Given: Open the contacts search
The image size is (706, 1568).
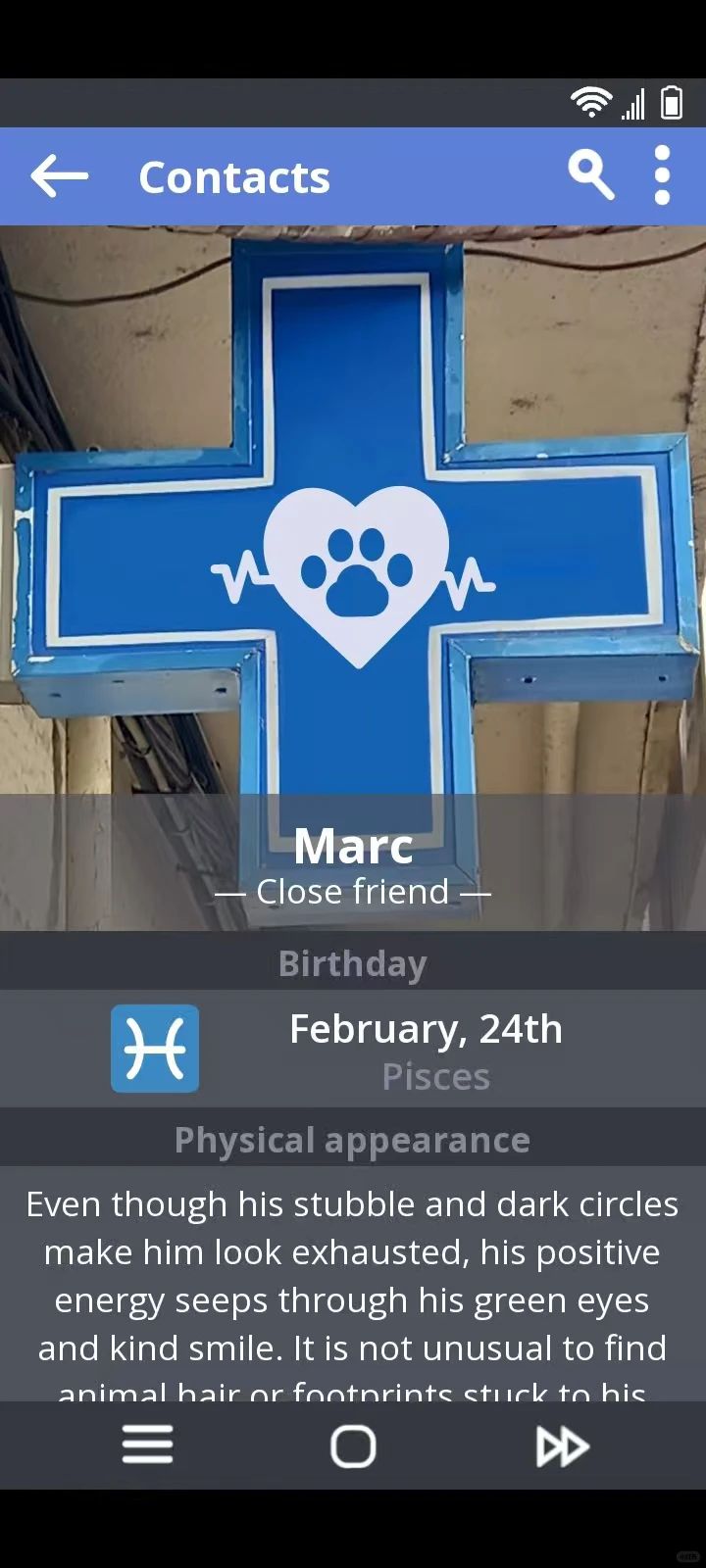Looking at the screenshot, I should (x=591, y=176).
